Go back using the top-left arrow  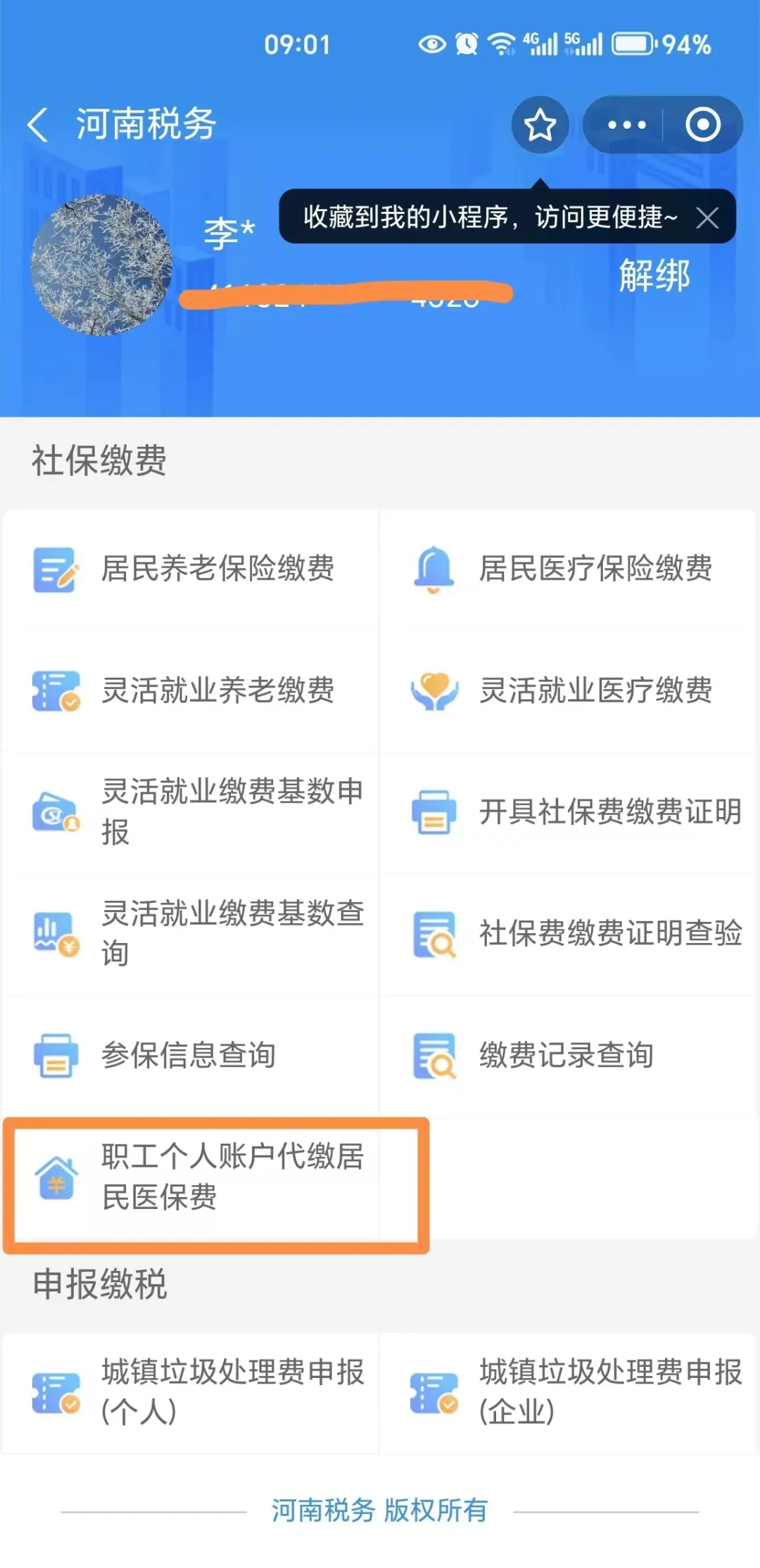(x=37, y=125)
